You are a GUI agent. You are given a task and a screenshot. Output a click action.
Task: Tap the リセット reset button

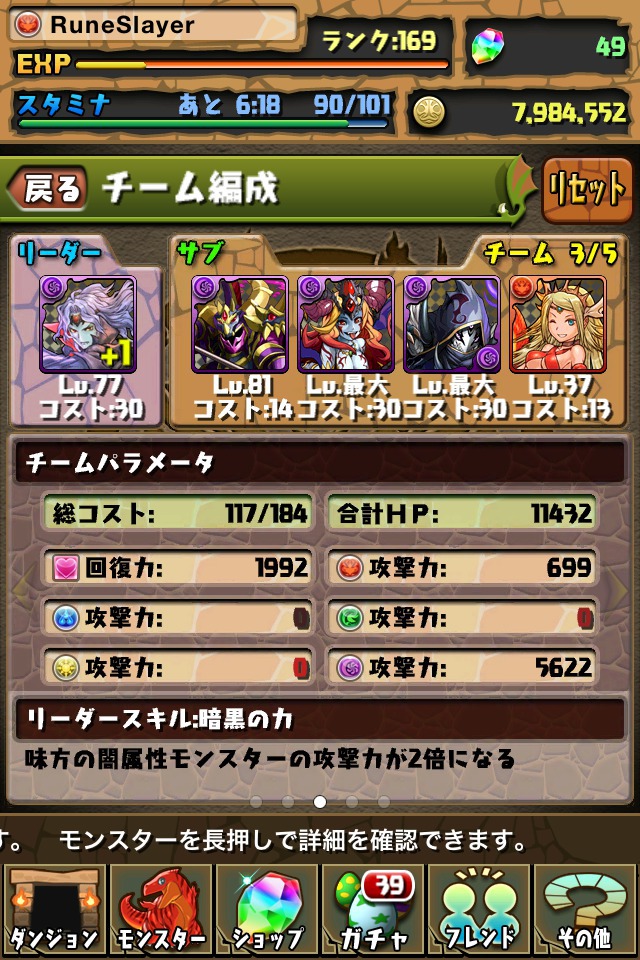(588, 189)
